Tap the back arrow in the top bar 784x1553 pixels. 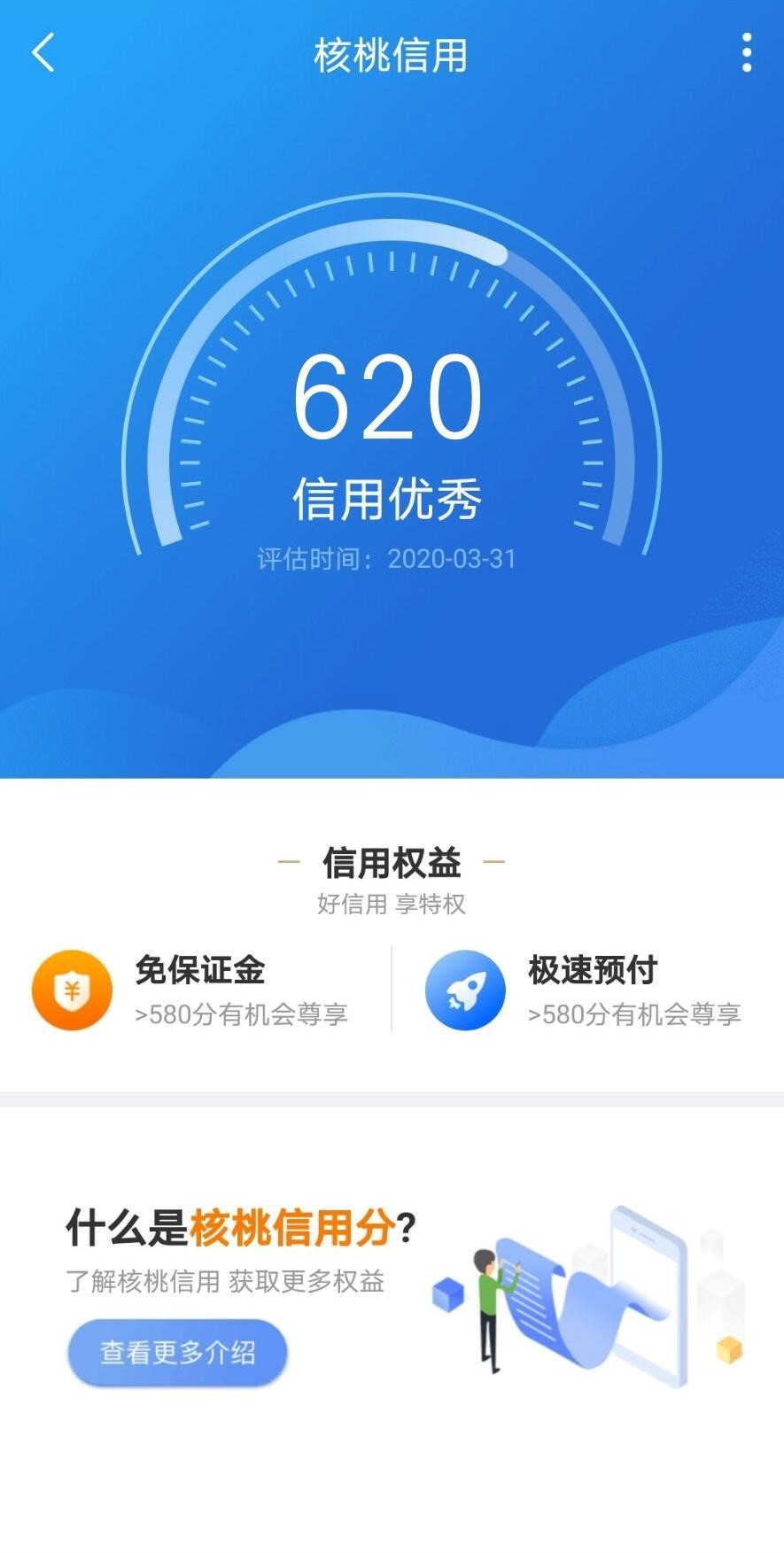[x=43, y=53]
